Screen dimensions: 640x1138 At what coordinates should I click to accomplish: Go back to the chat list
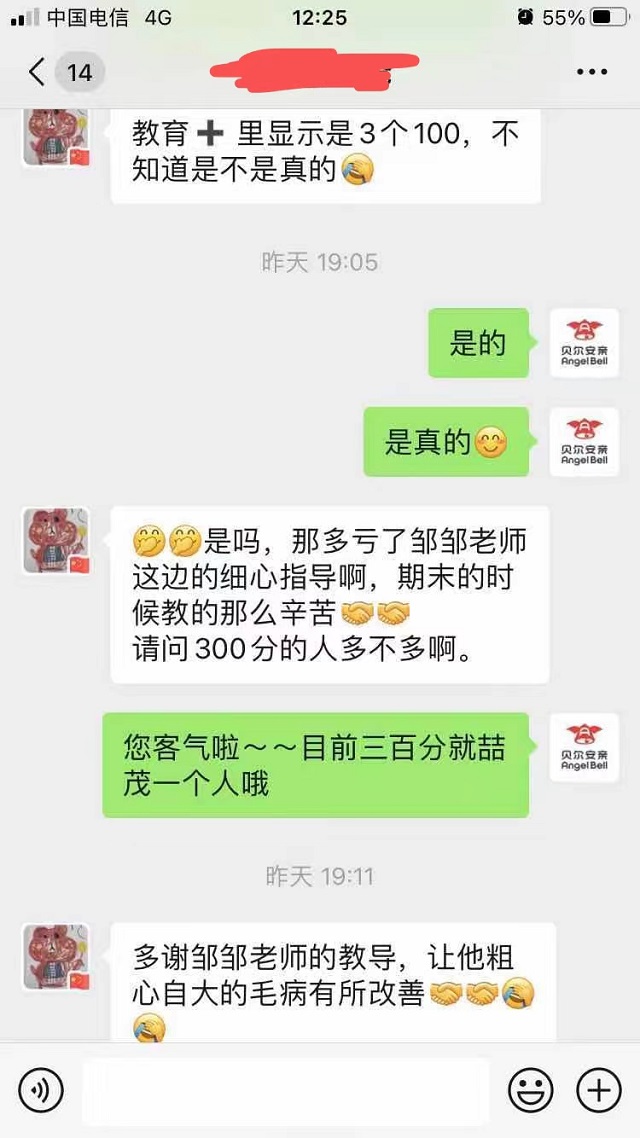coord(38,72)
